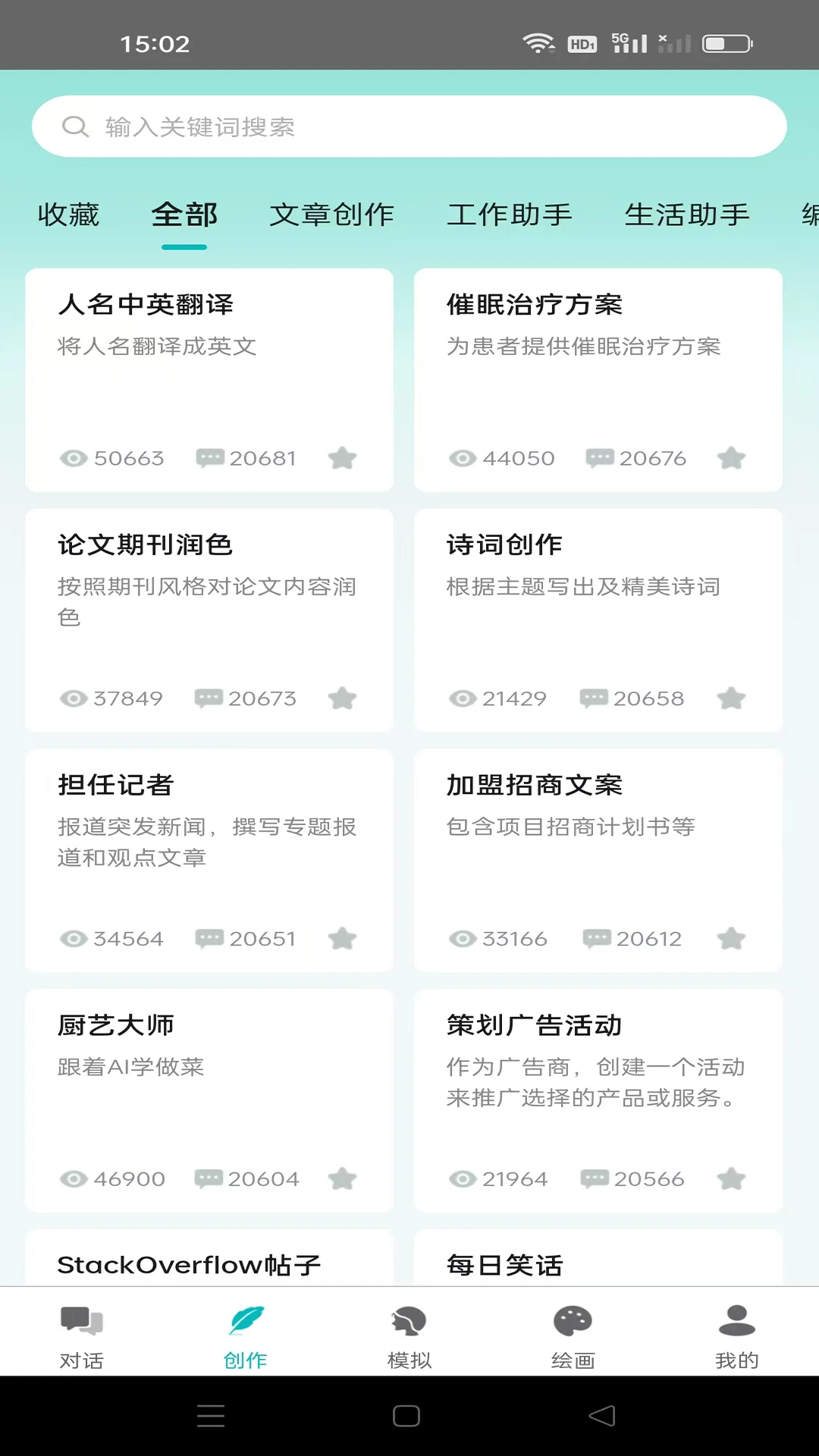Switch to the 模拟 bottom tab
This screenshot has width=819, height=1456.
(x=409, y=1336)
